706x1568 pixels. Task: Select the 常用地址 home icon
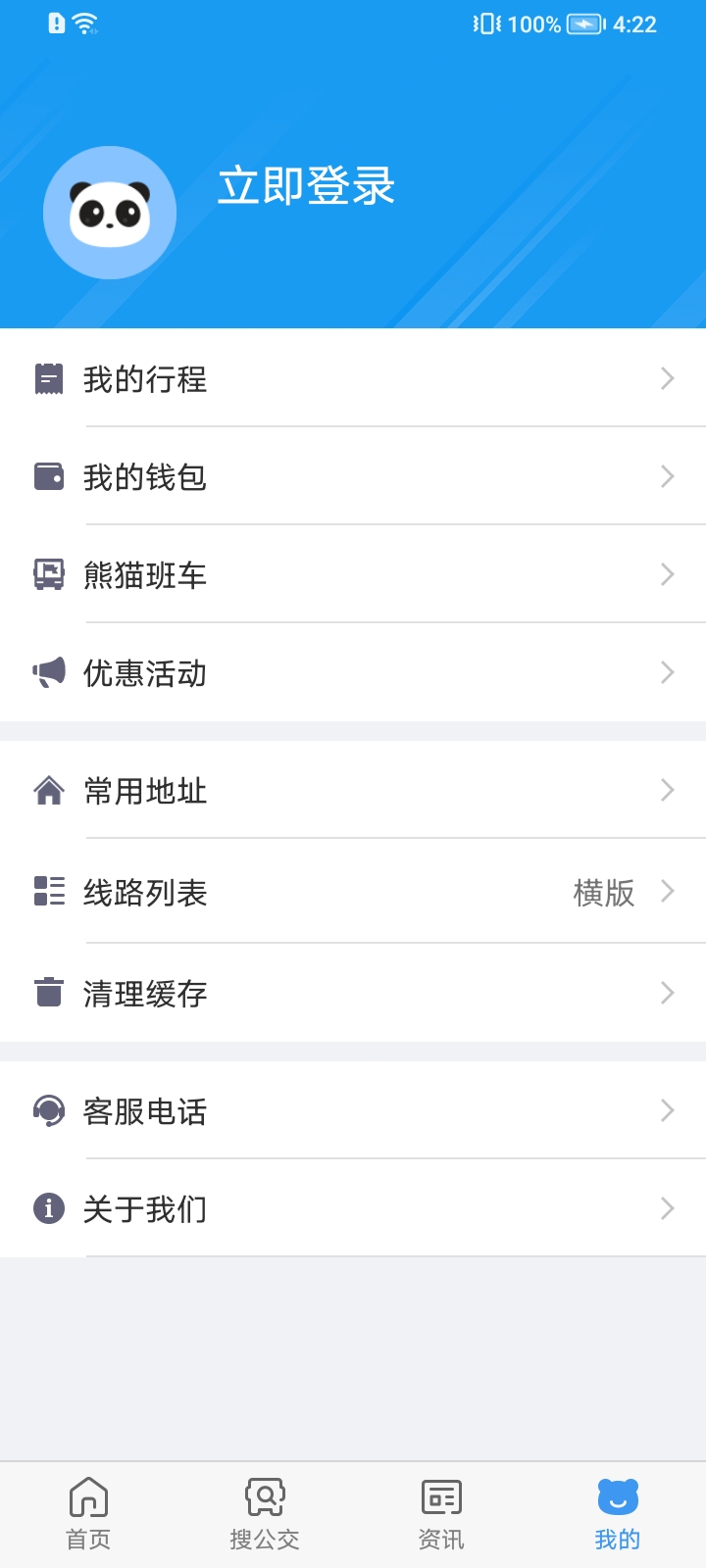click(48, 791)
